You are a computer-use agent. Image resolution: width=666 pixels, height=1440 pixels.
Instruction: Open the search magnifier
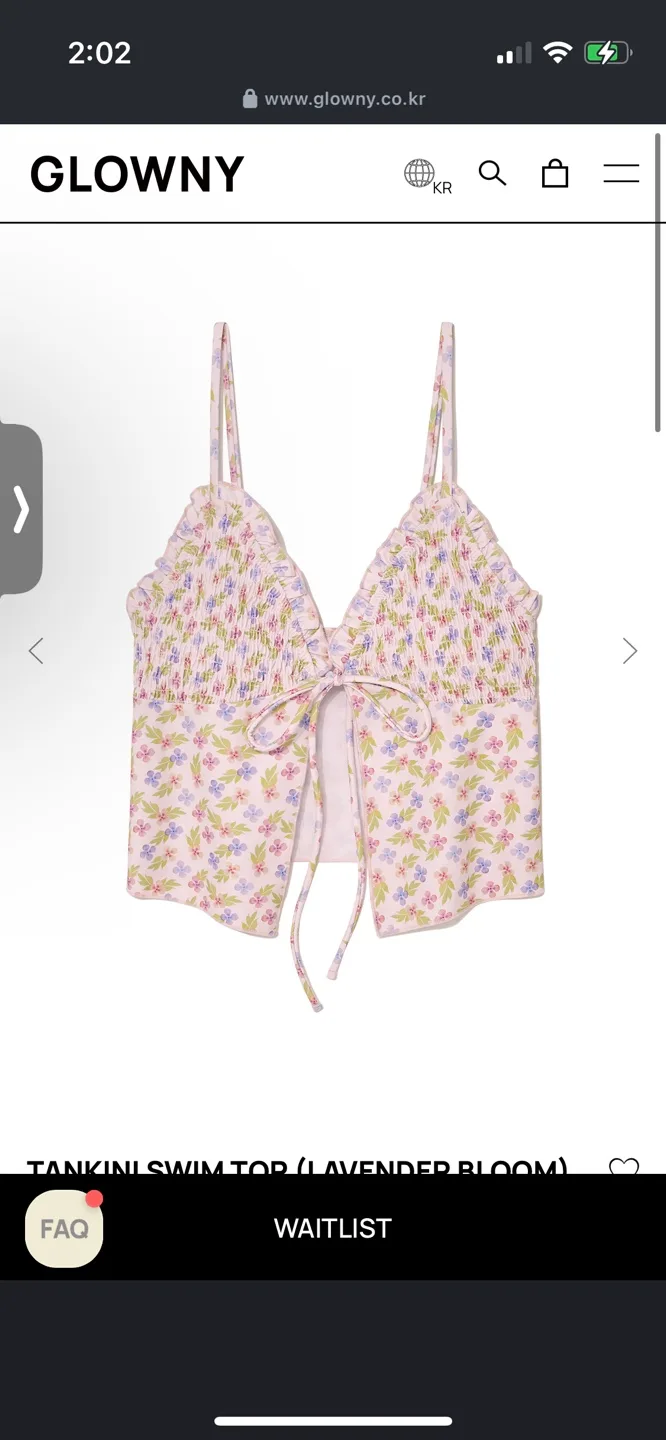(x=492, y=173)
